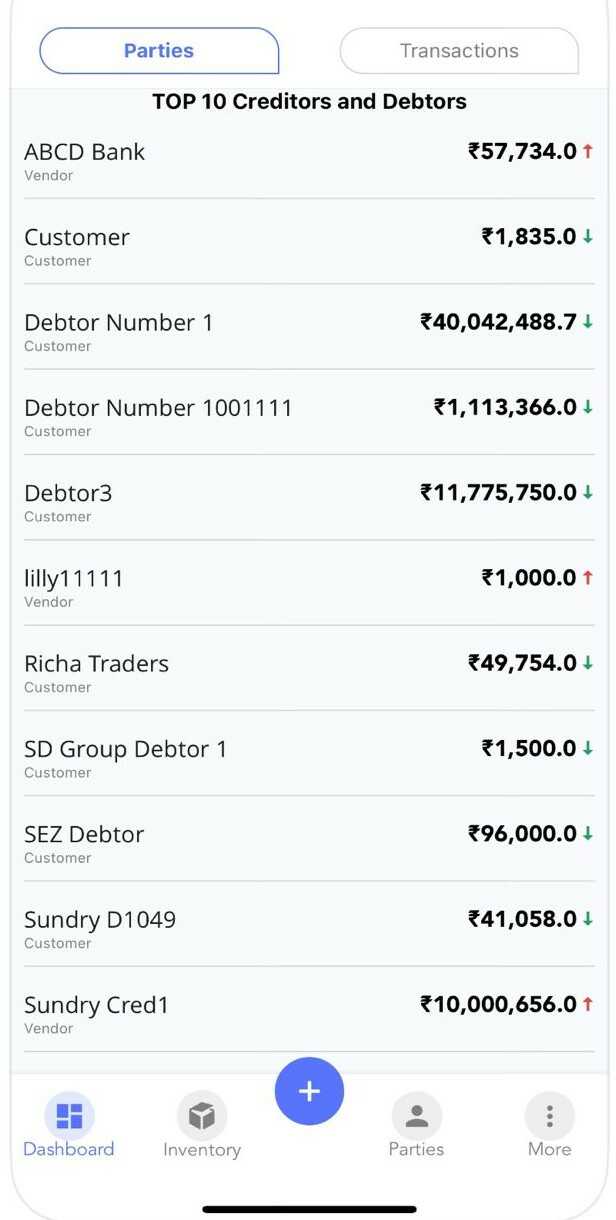View the Debtor Number 1001111 row
This screenshot has height=1220, width=616.
point(308,417)
